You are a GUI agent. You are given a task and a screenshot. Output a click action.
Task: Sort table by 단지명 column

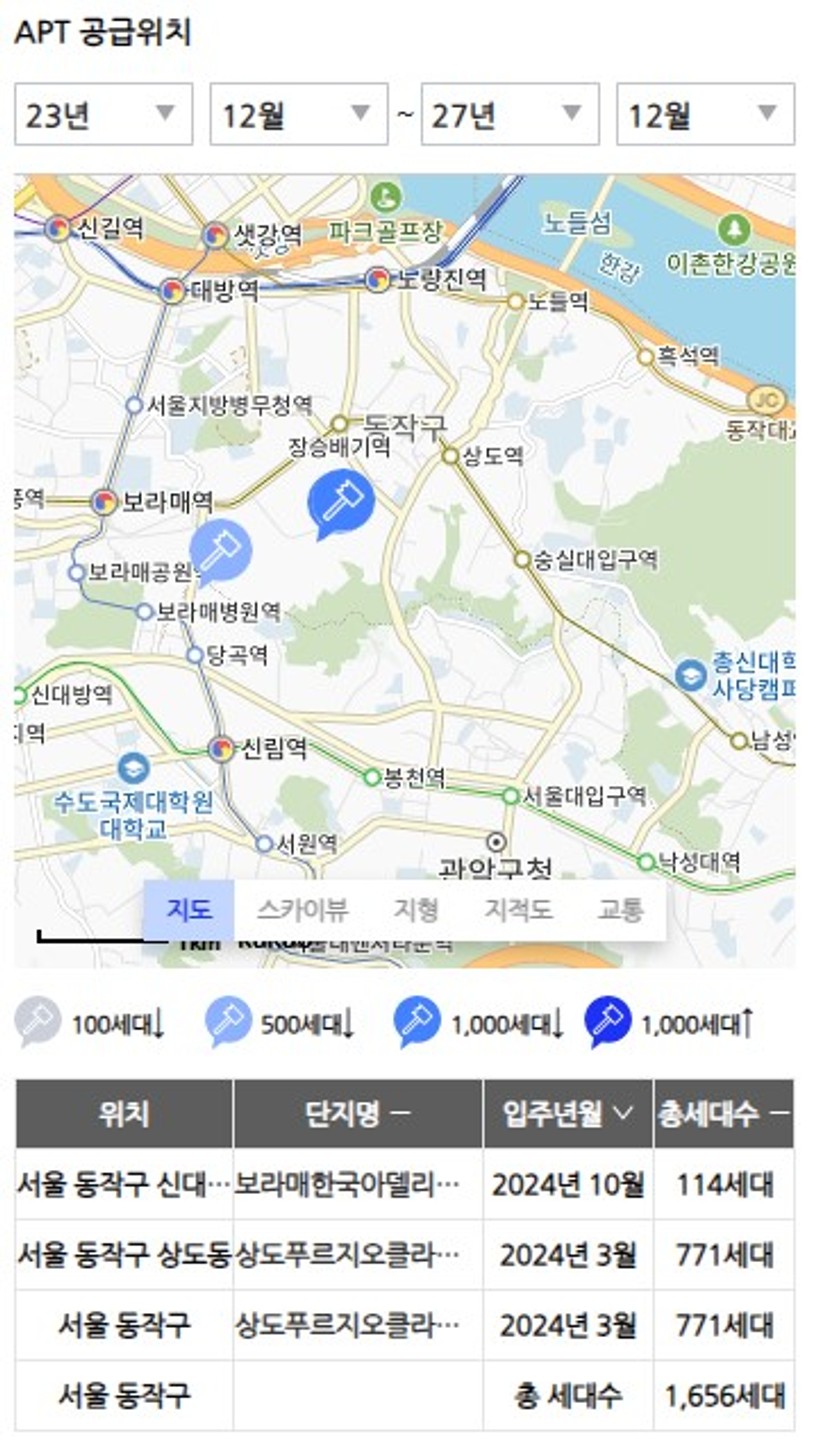click(x=357, y=1114)
